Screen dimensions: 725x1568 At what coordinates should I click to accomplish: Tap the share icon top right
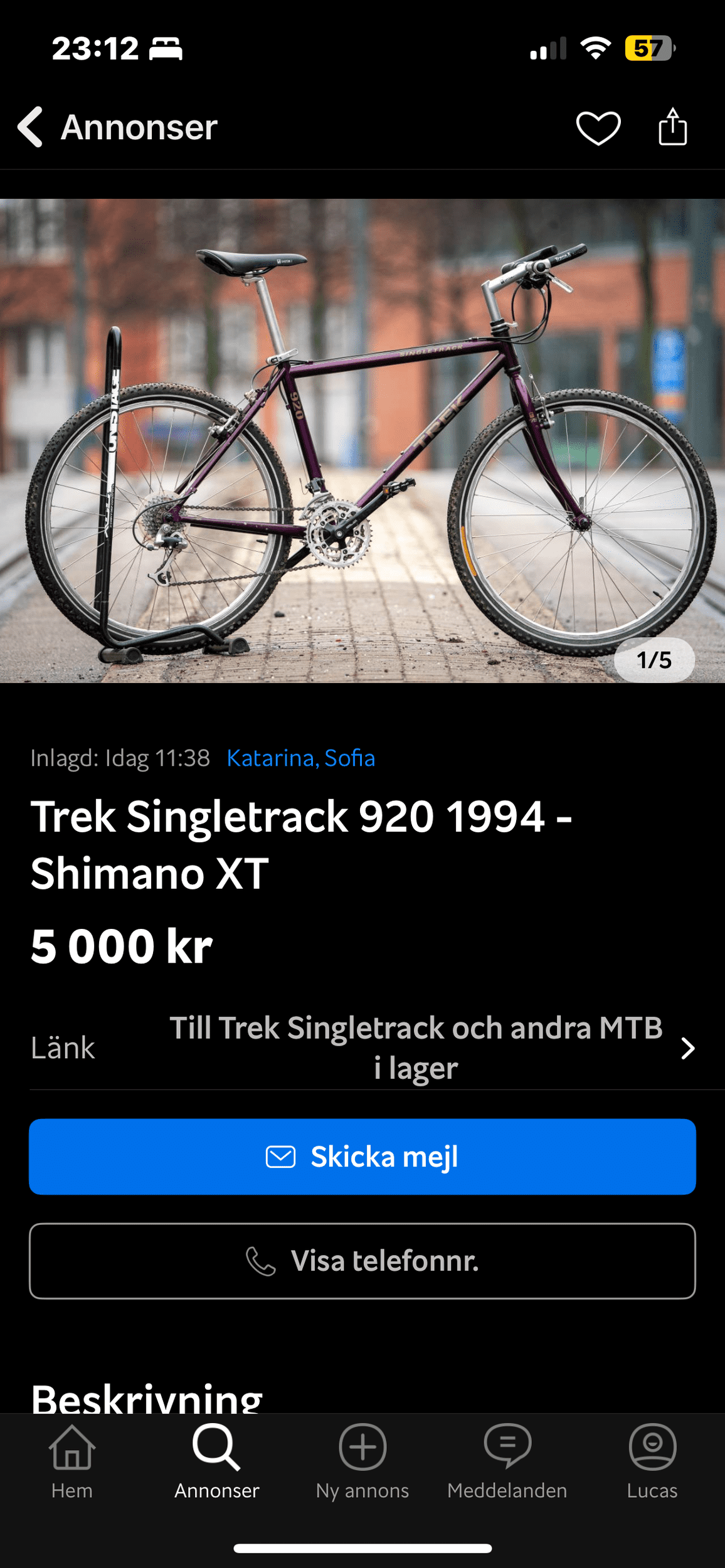click(672, 125)
